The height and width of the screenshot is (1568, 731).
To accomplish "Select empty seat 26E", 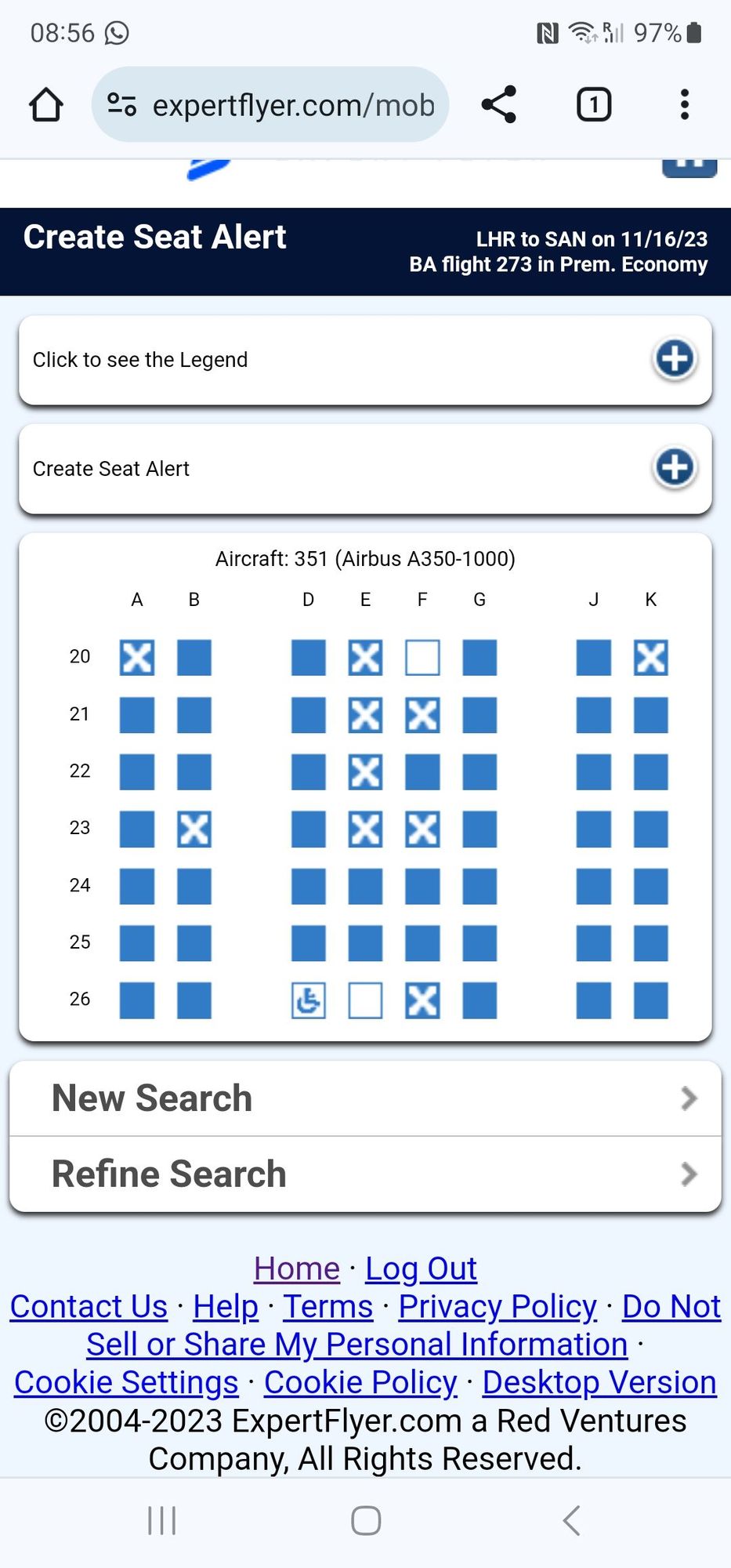I will point(365,1000).
